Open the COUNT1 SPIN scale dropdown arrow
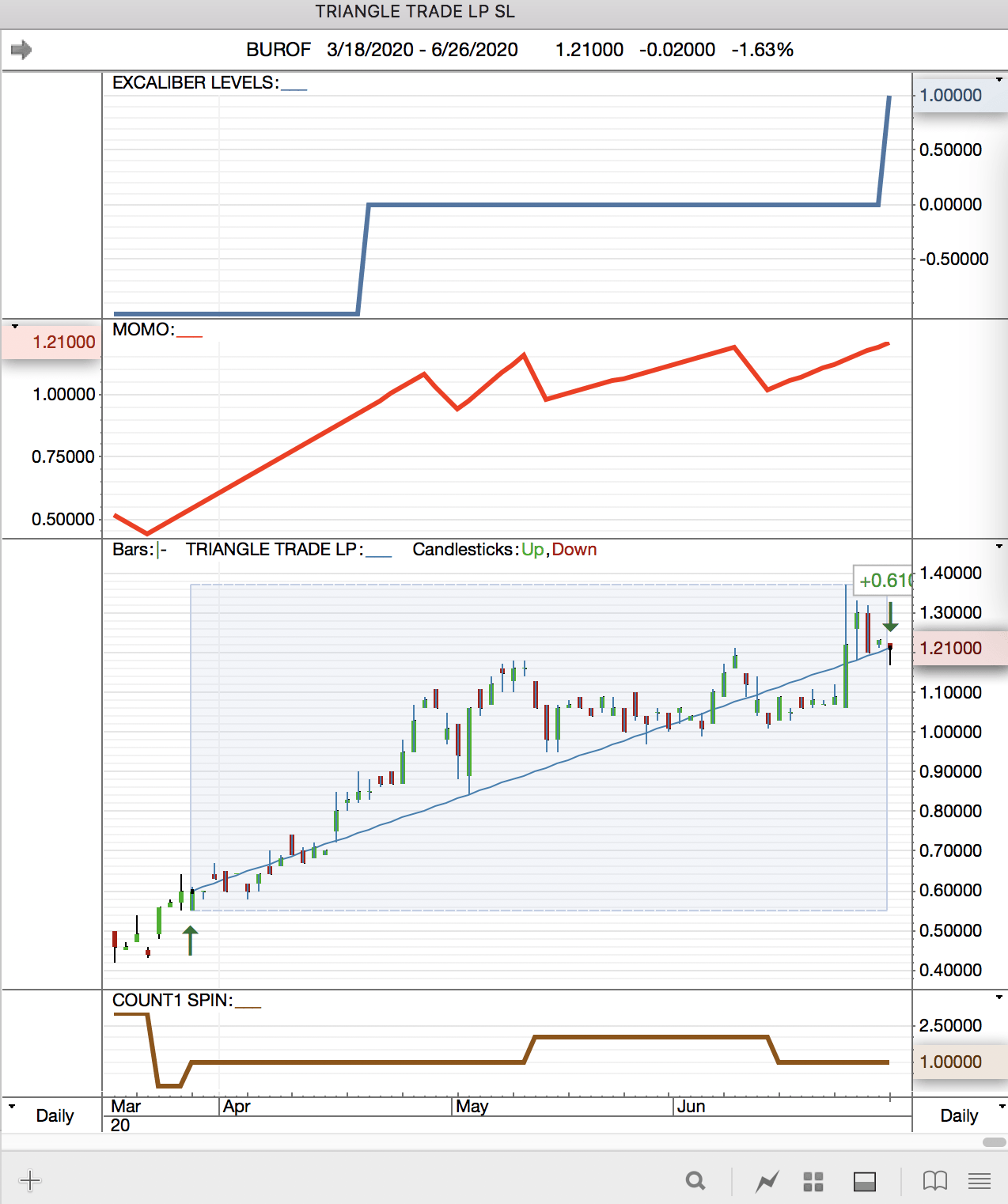 [x=999, y=998]
